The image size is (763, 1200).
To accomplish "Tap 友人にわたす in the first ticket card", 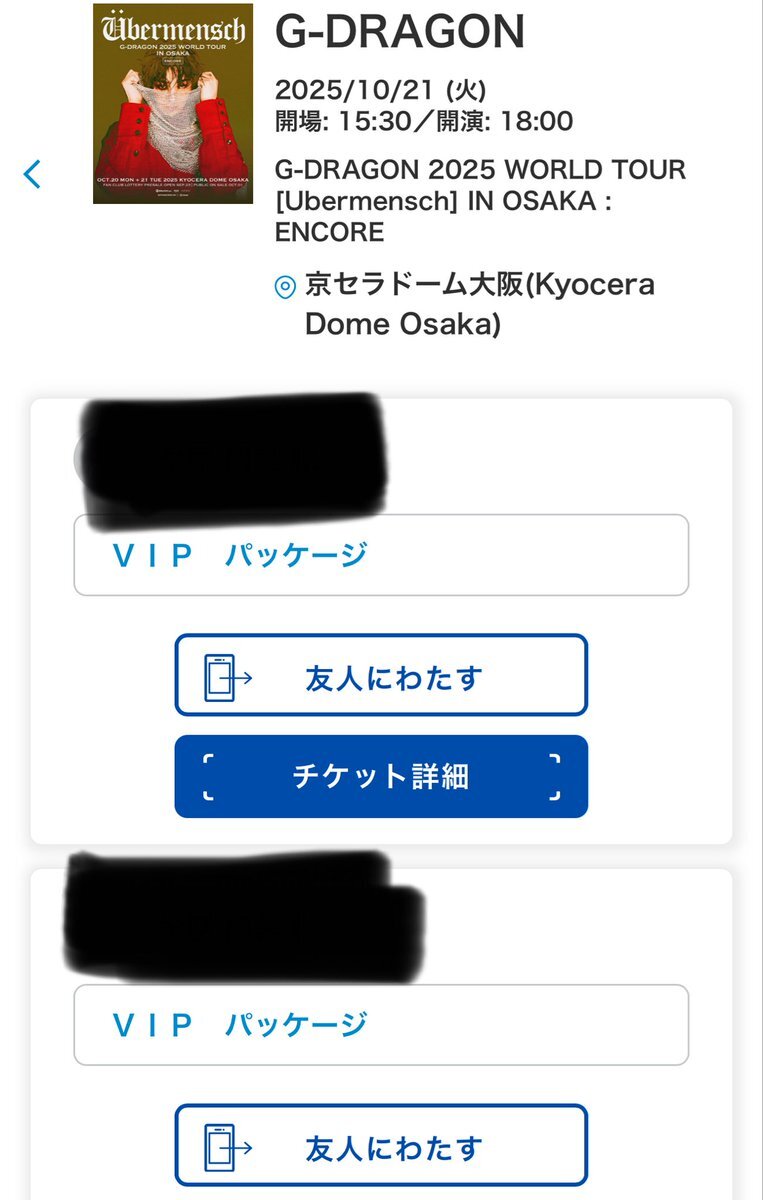I will click(x=381, y=676).
